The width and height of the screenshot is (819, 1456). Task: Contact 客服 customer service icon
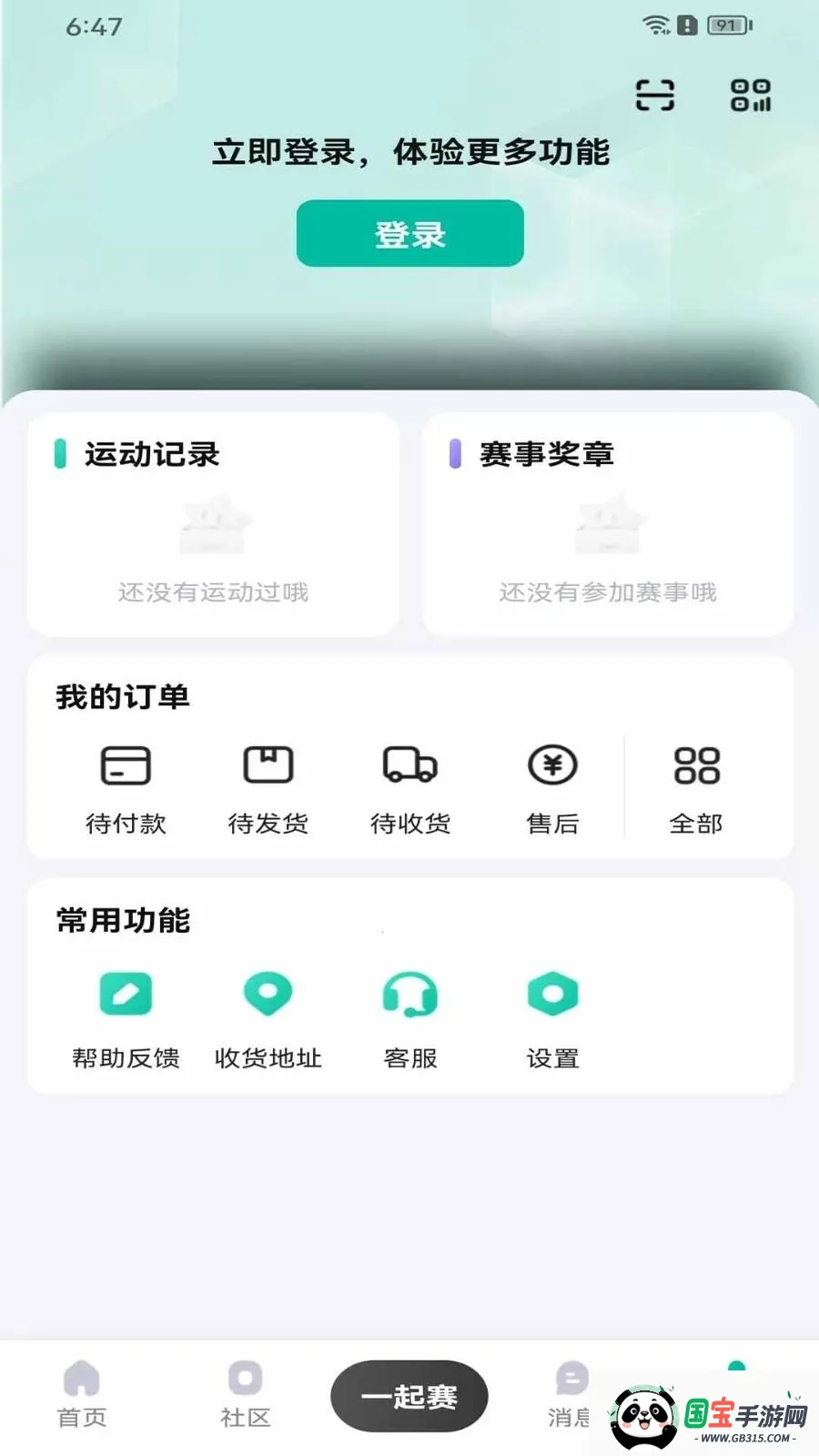pos(409,994)
